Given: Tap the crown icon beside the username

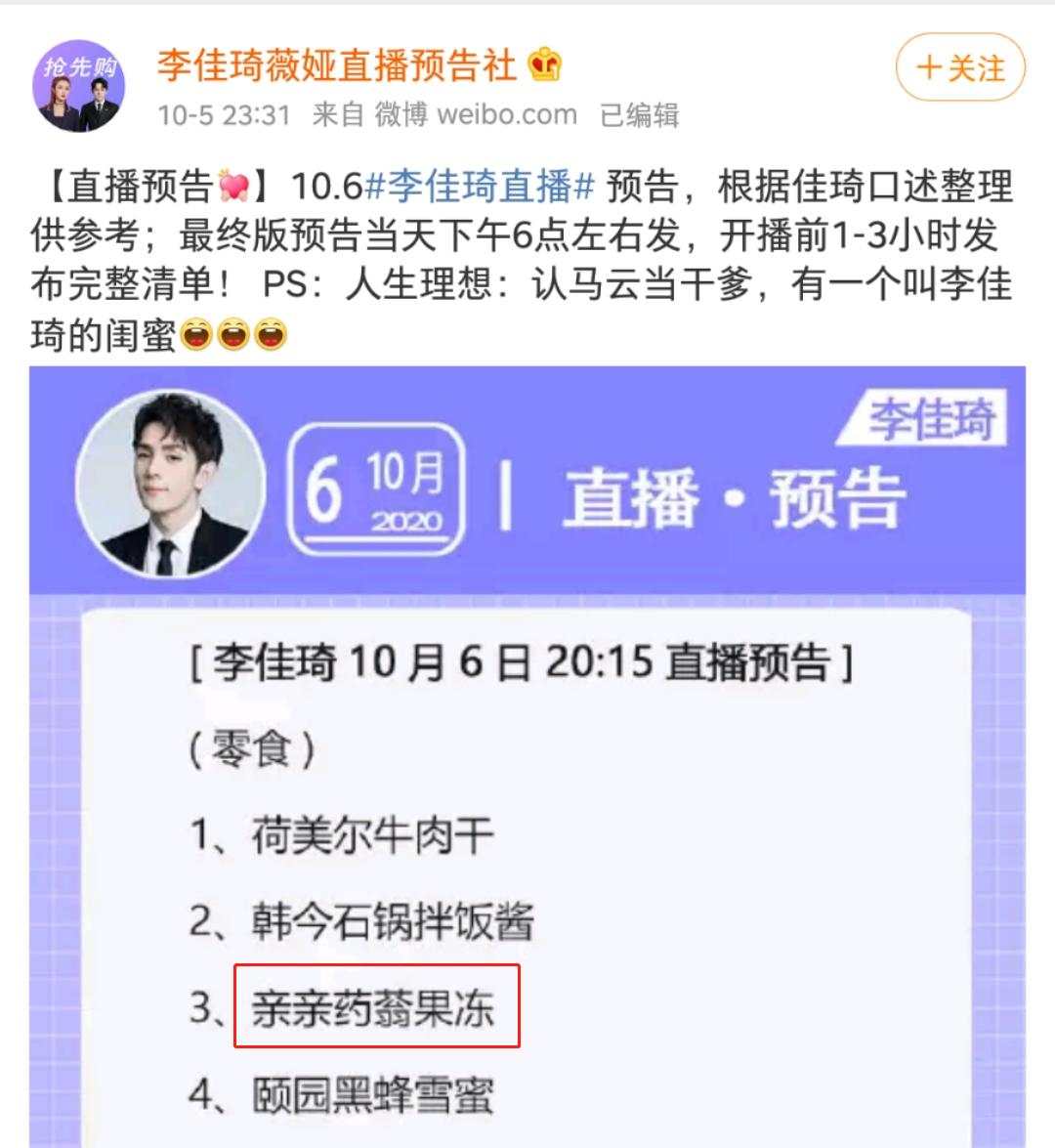Looking at the screenshot, I should coord(547,66).
